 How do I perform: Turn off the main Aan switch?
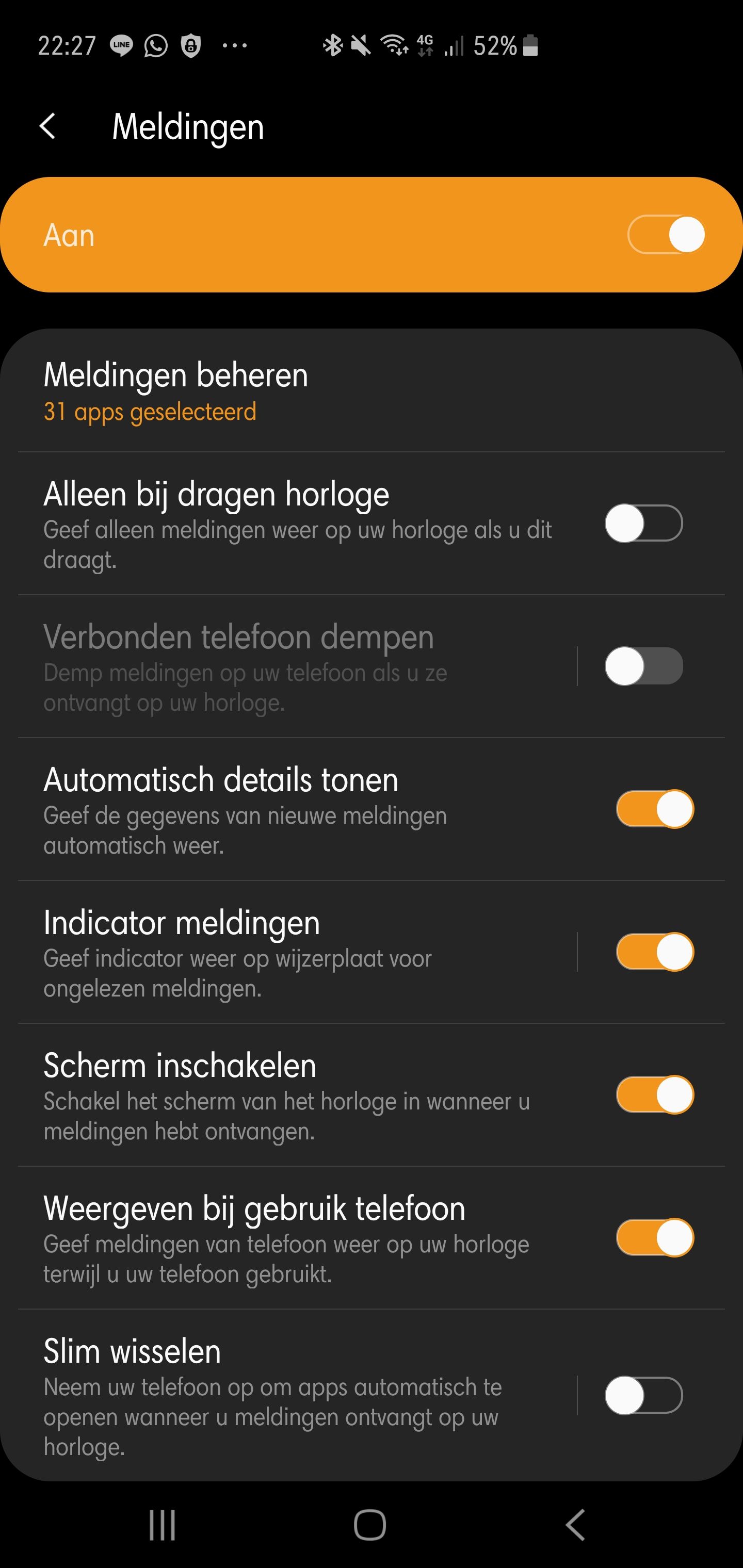point(666,235)
